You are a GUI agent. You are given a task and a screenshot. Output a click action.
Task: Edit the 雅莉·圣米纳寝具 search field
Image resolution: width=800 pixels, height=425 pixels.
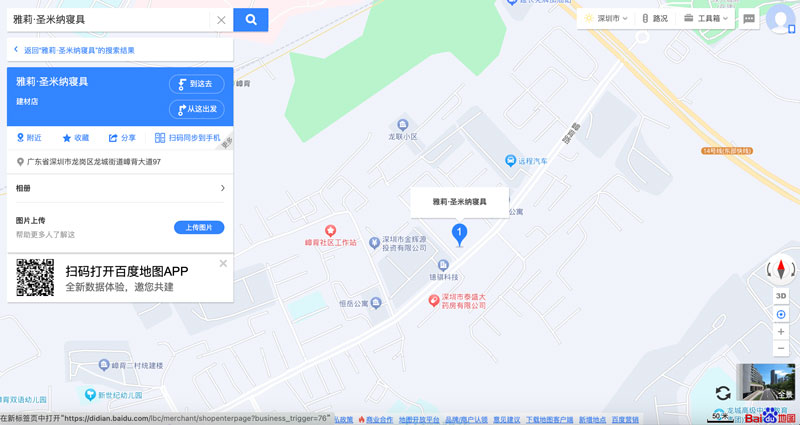pyautogui.click(x=108, y=20)
